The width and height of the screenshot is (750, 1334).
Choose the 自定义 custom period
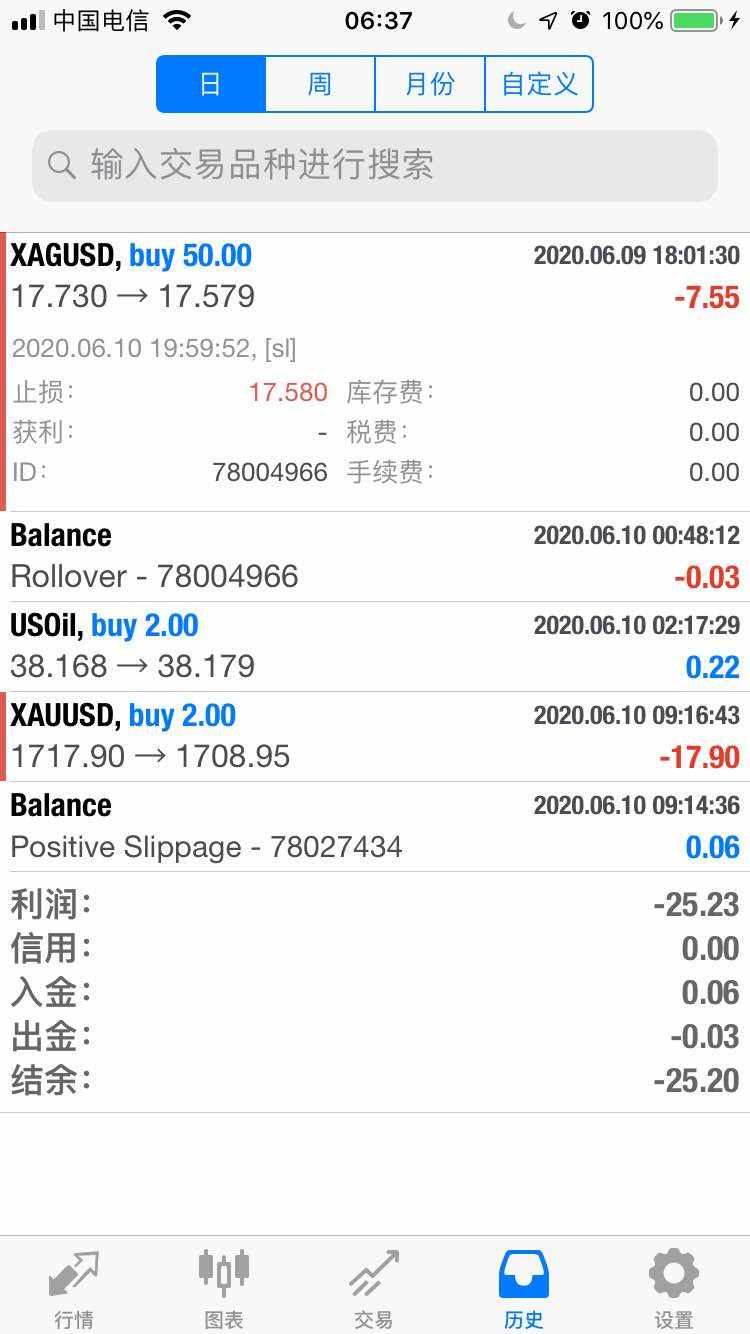(539, 84)
